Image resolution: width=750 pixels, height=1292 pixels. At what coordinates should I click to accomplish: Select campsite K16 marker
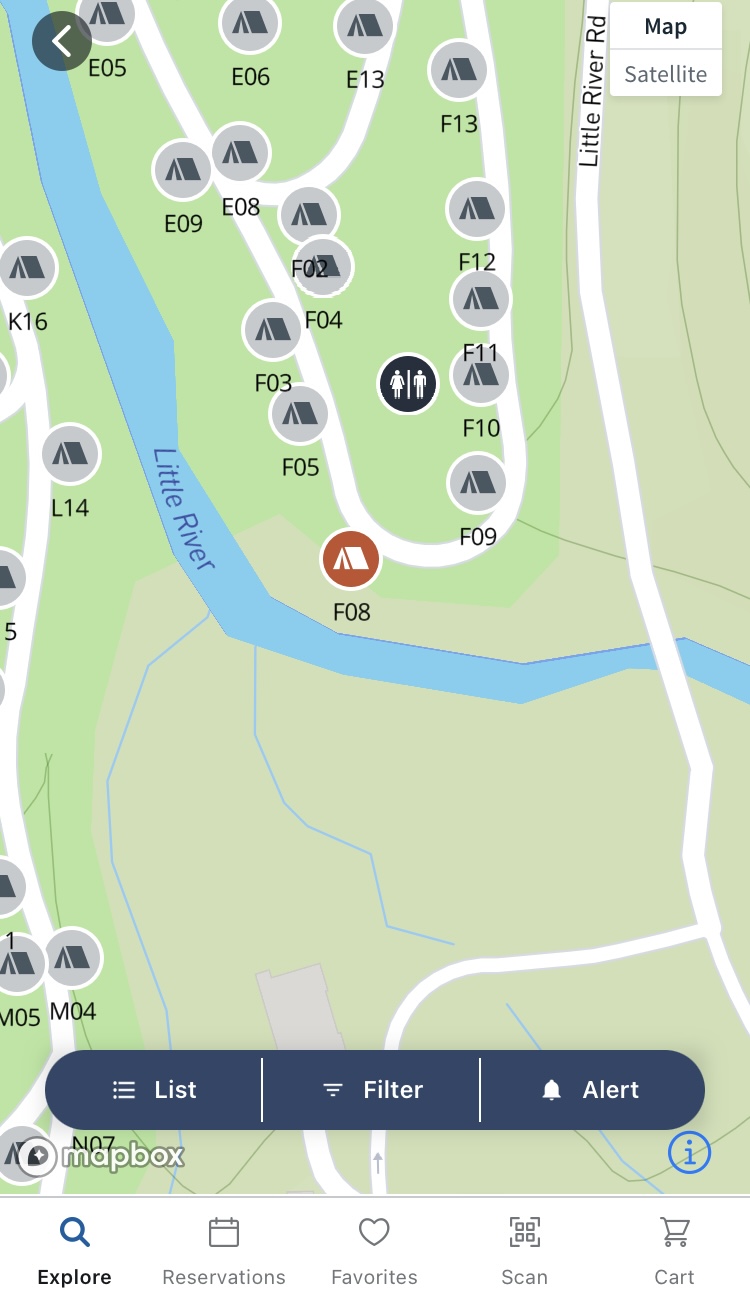(27, 268)
